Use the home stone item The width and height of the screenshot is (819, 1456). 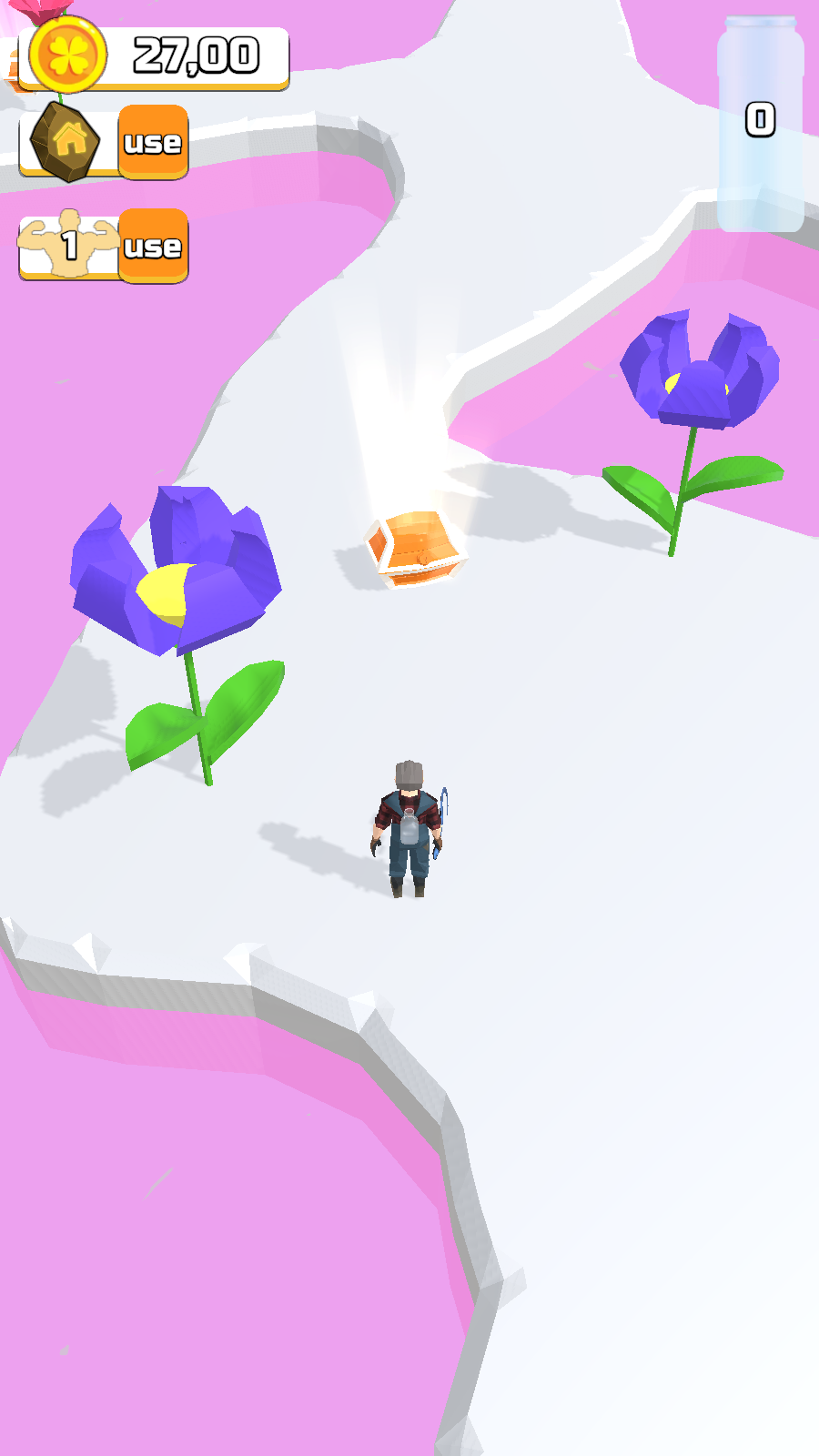(153, 142)
